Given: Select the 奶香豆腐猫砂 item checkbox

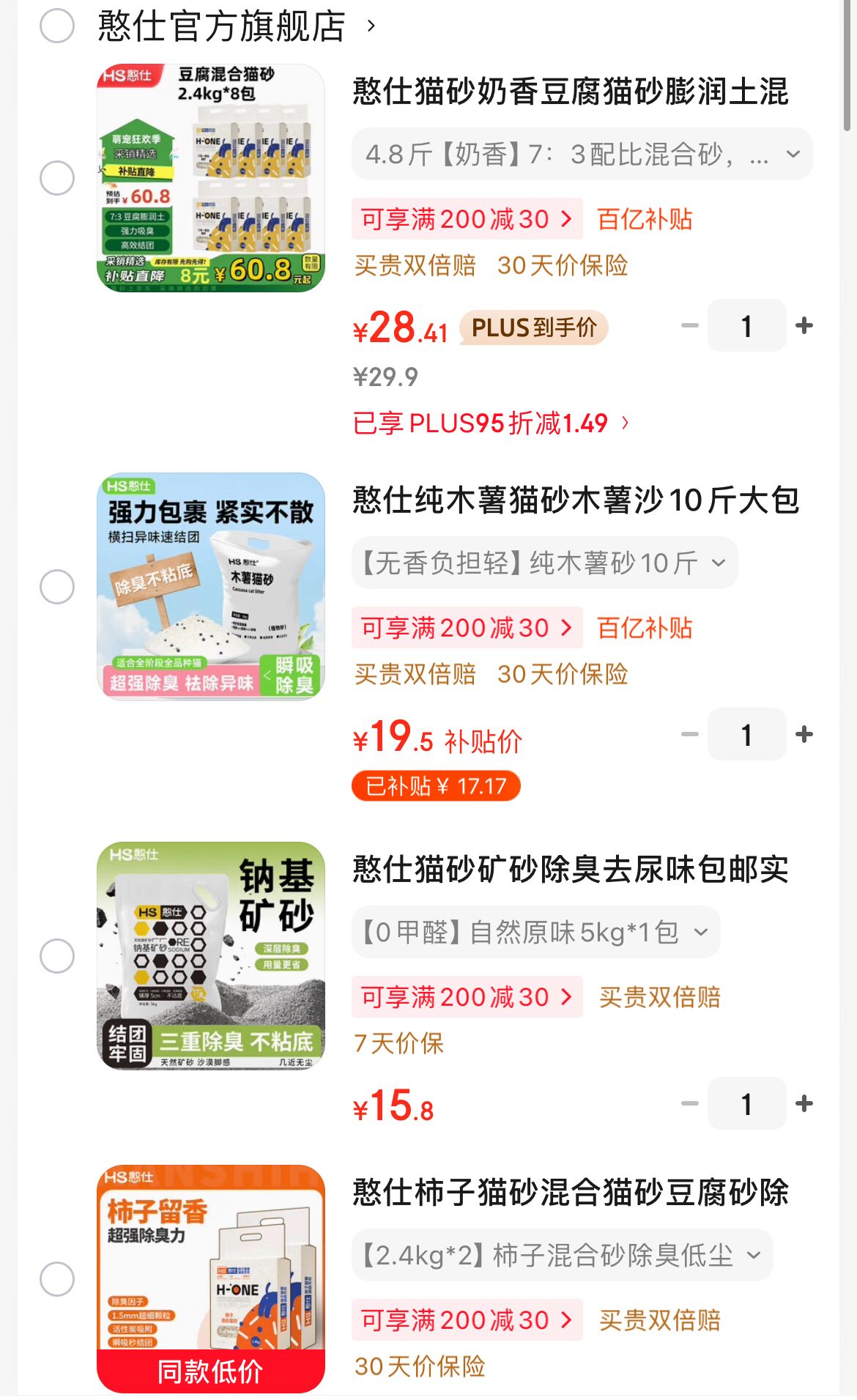Looking at the screenshot, I should point(57,178).
